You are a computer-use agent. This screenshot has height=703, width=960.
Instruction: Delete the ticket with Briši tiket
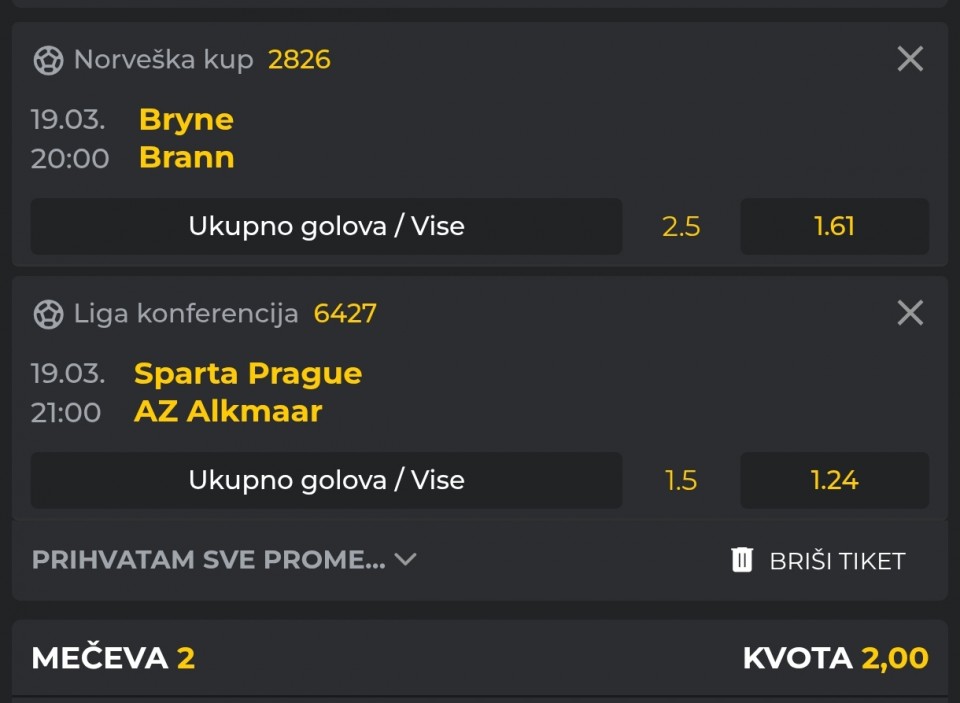coord(818,561)
